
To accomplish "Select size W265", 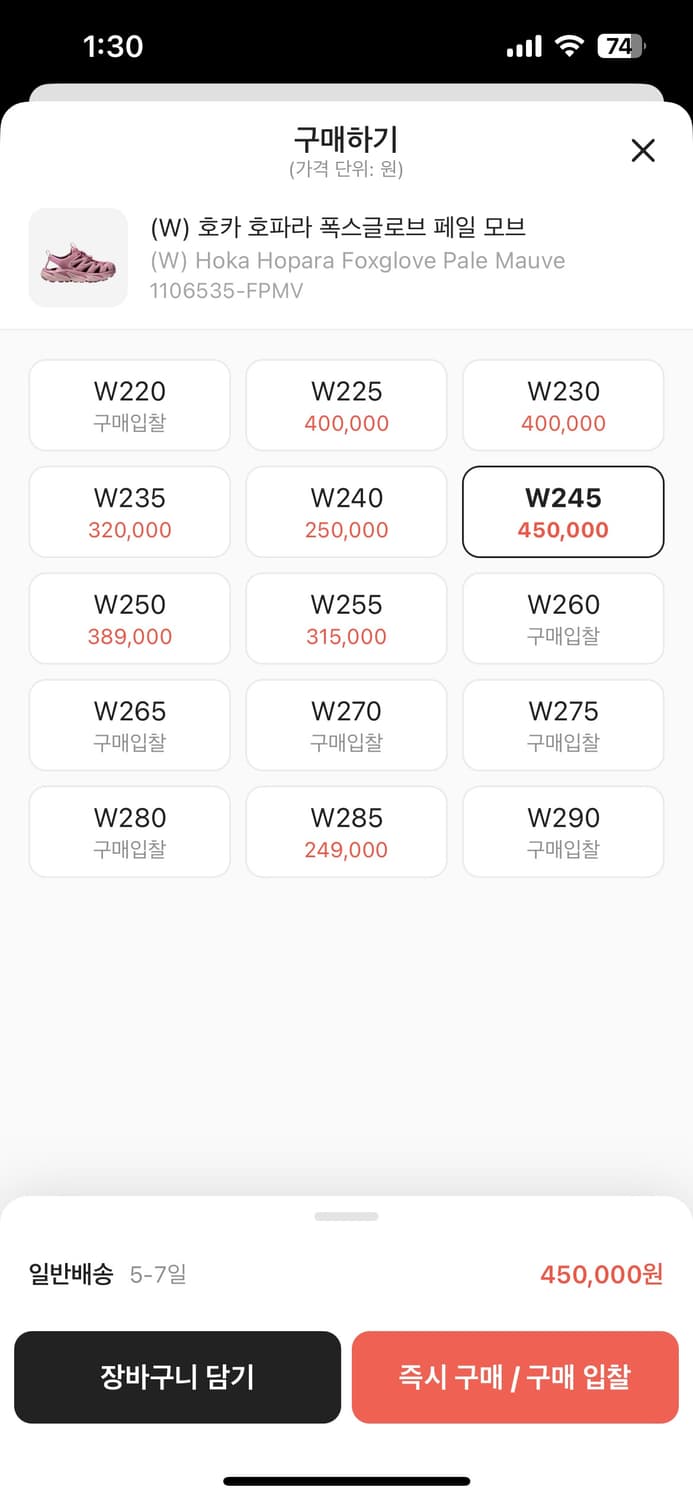I will pyautogui.click(x=130, y=725).
